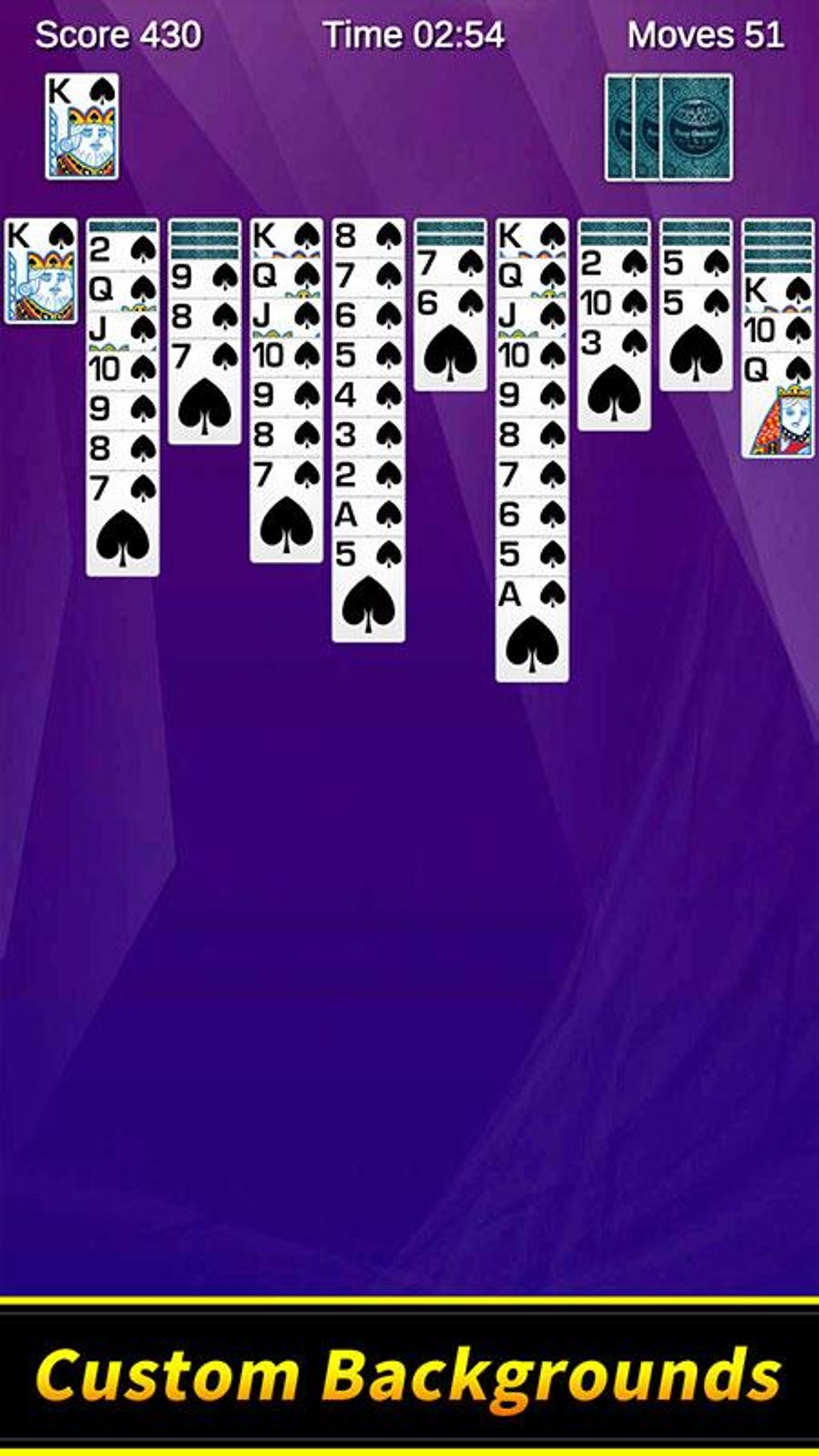Deal new cards from the stock pile
Image resolution: width=819 pixels, height=1456 pixels.
[x=695, y=127]
